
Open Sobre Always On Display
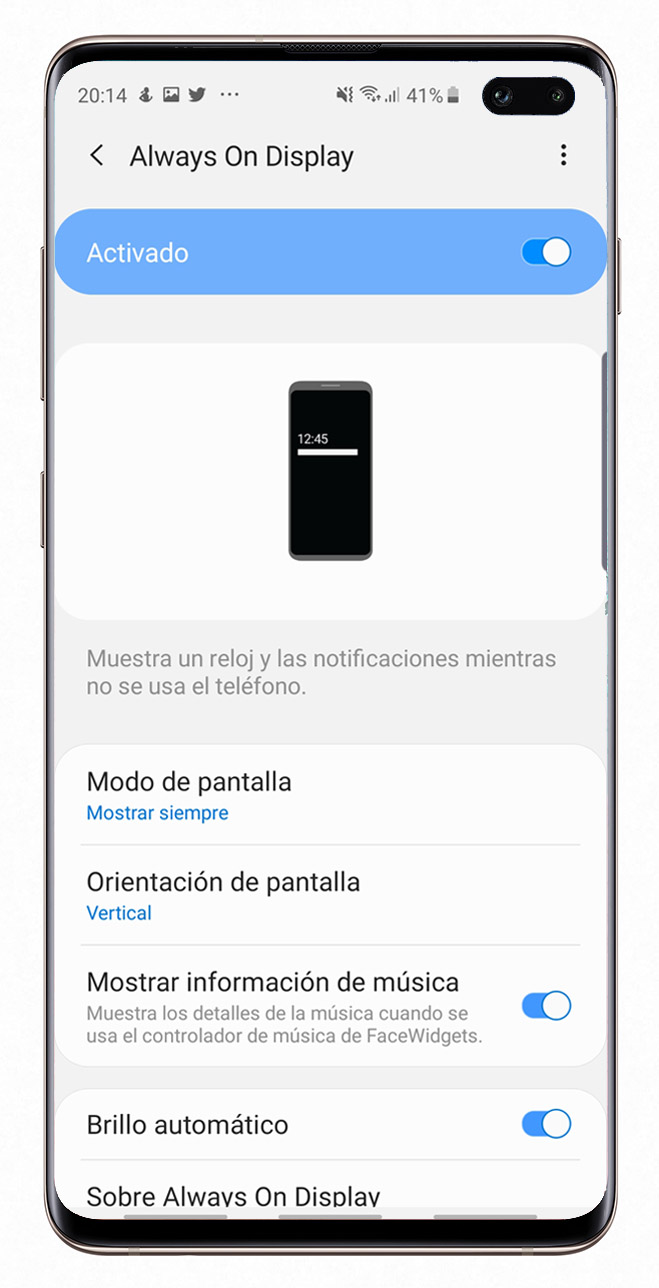[x=330, y=1194]
